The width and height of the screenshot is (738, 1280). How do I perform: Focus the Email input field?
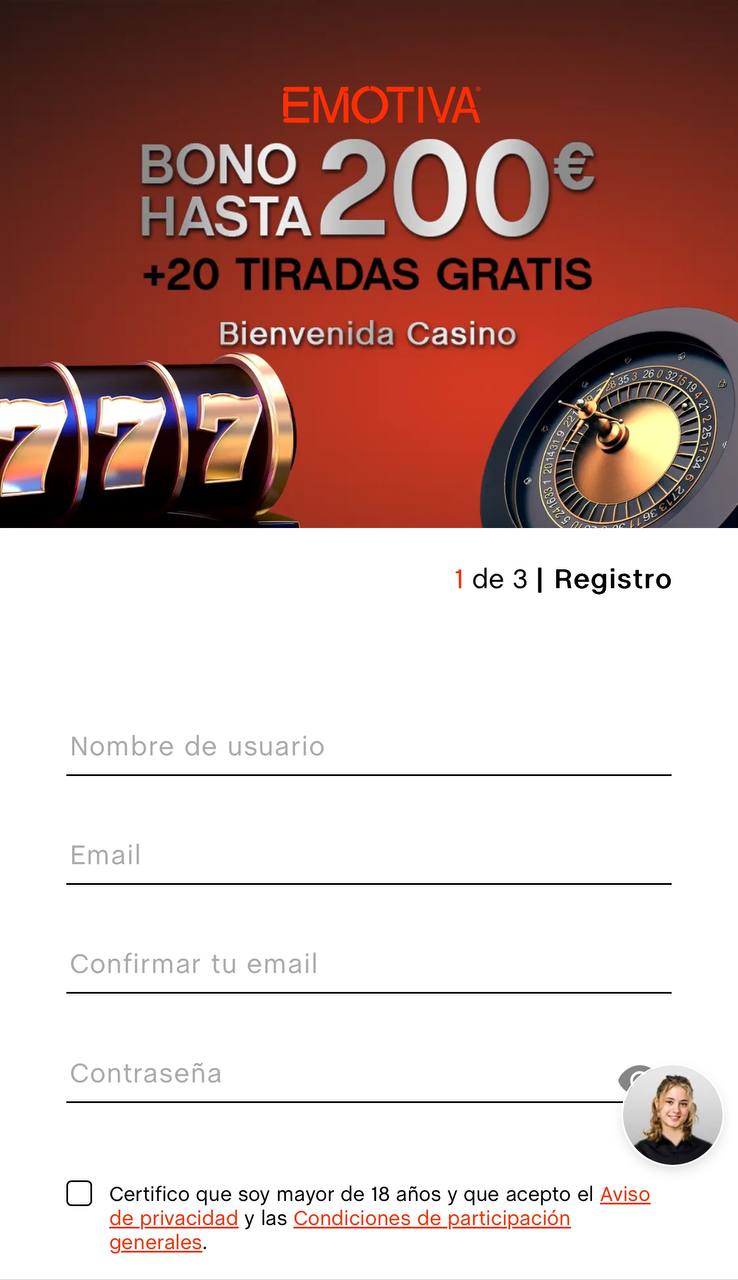point(368,856)
